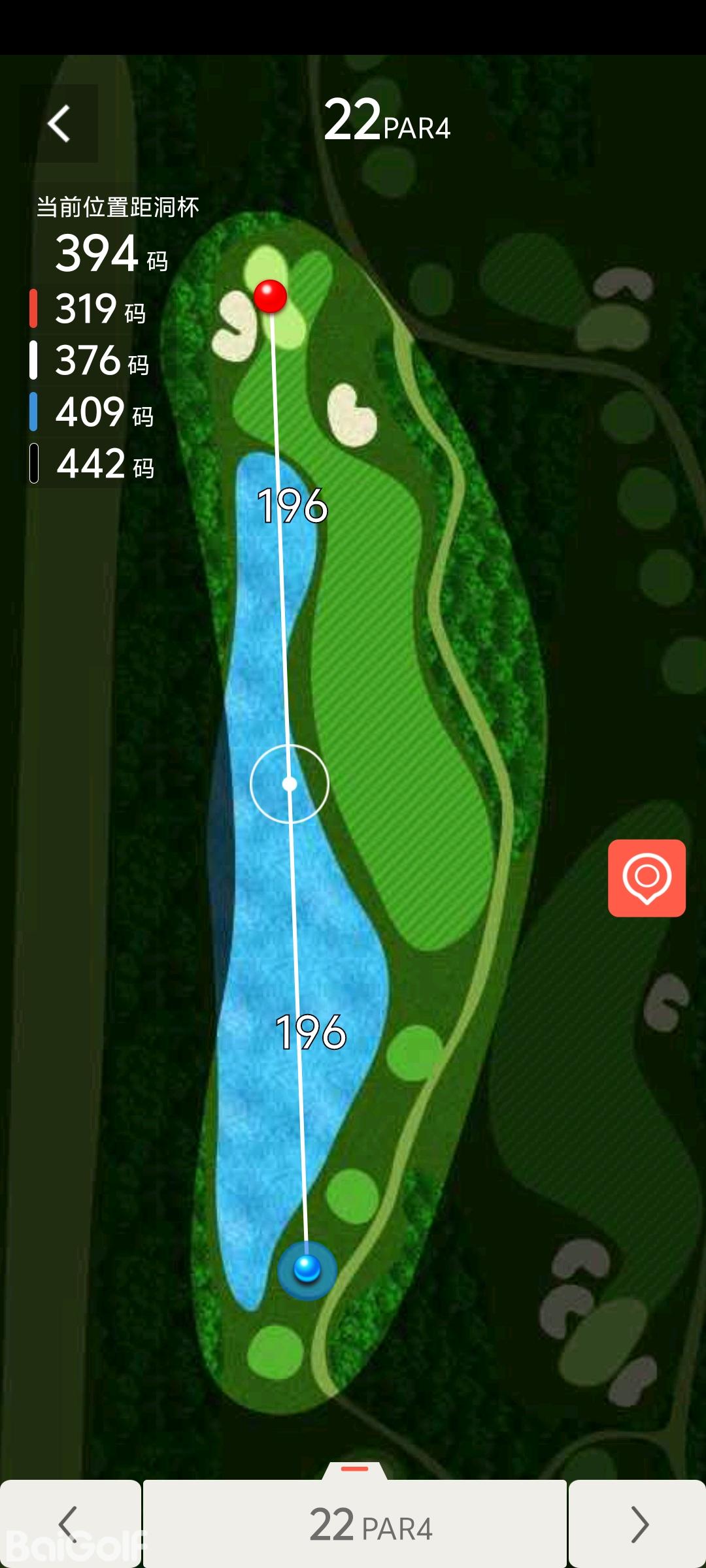Go to the previous hole
This screenshot has width=706, height=1568.
point(70,1524)
